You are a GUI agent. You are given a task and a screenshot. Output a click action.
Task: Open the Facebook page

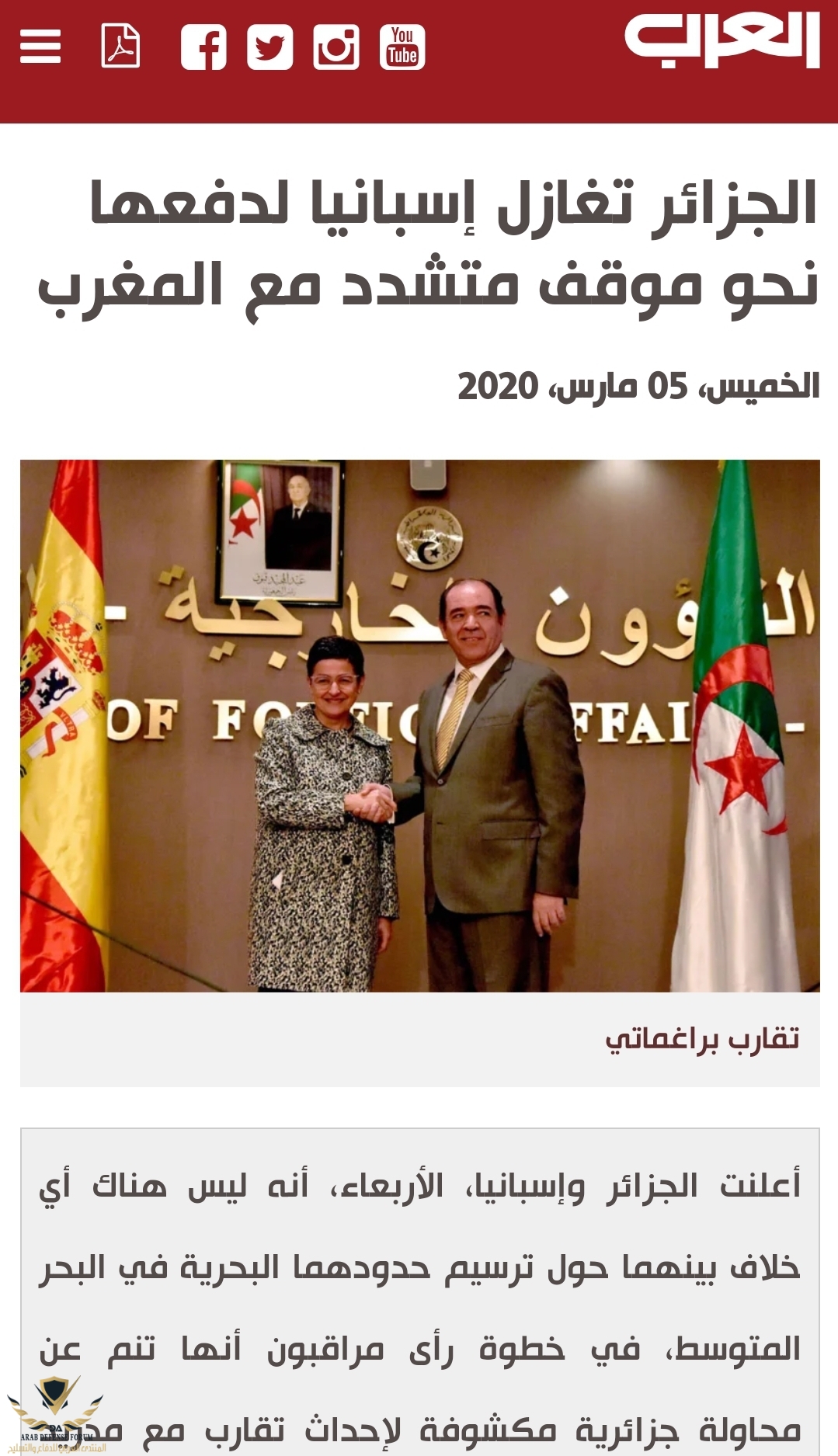[203, 47]
